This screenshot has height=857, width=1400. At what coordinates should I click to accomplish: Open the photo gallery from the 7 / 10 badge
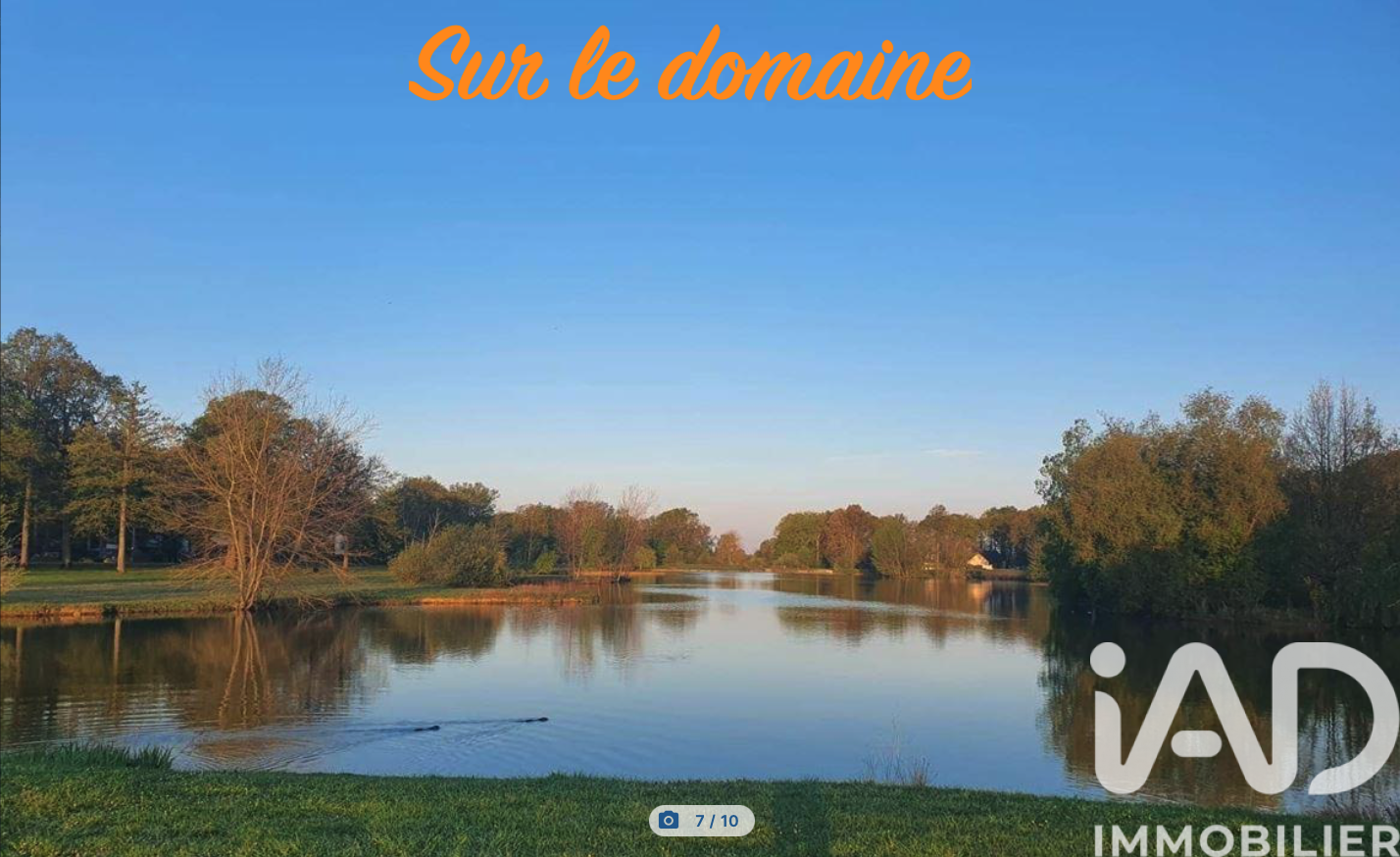pos(701,821)
